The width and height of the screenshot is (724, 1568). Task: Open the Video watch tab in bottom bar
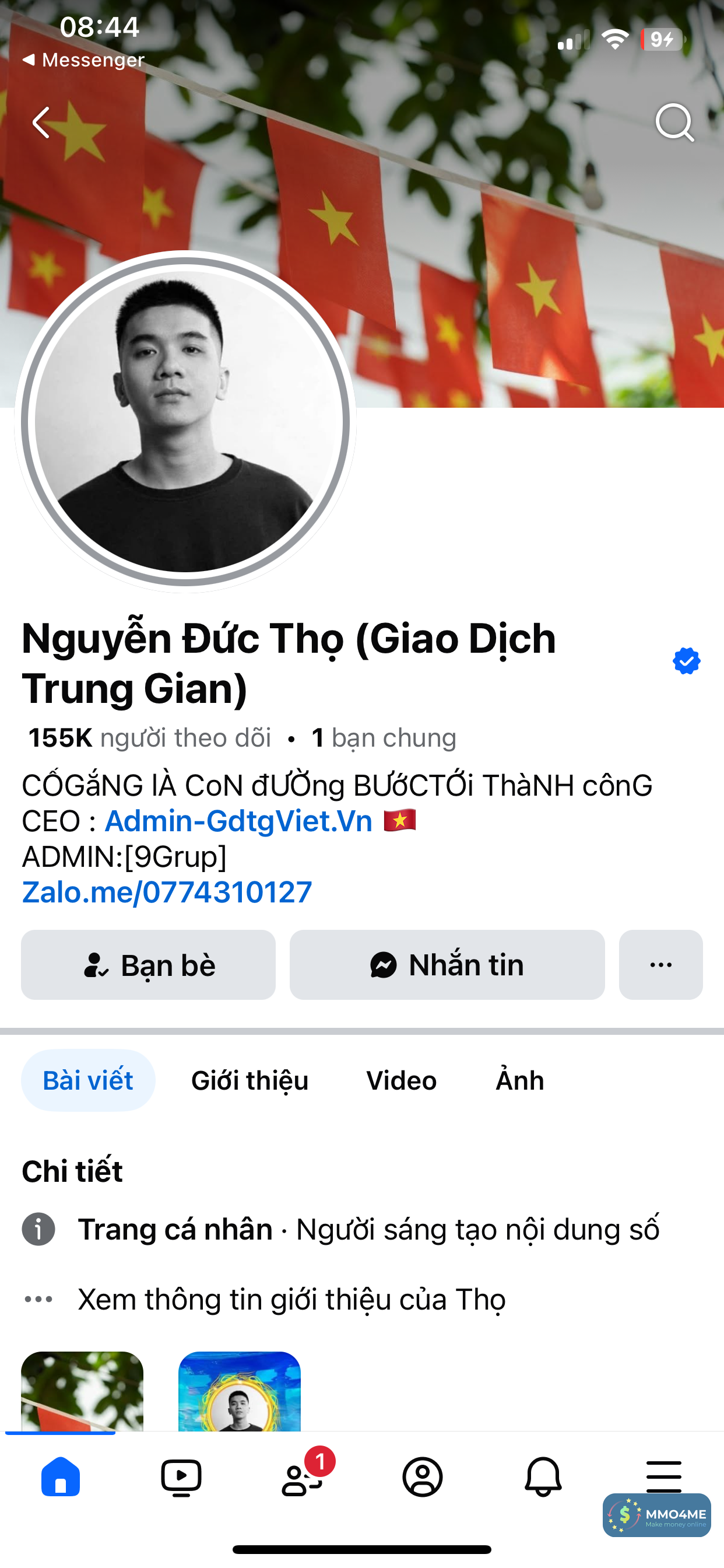(x=181, y=1476)
